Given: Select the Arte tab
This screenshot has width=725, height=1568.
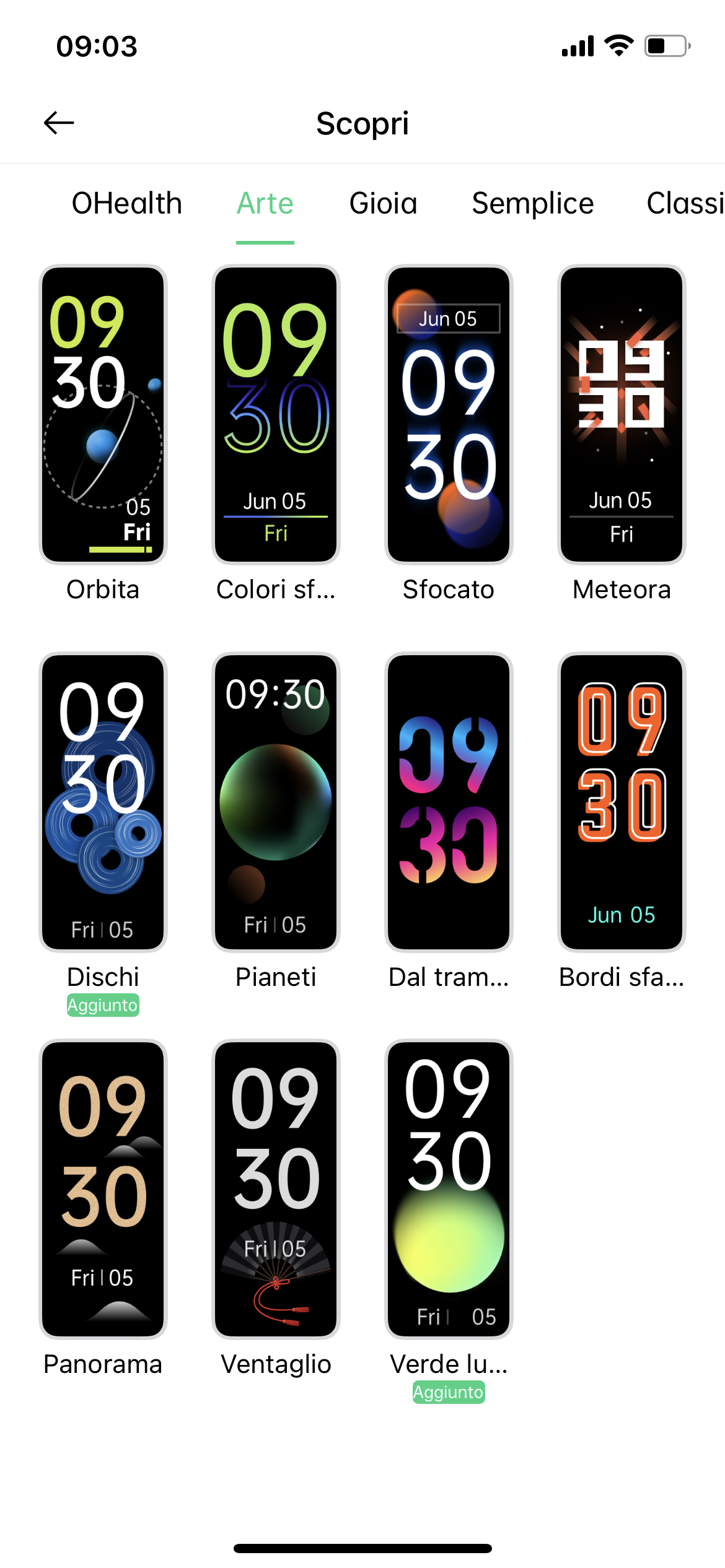Looking at the screenshot, I should click(265, 204).
